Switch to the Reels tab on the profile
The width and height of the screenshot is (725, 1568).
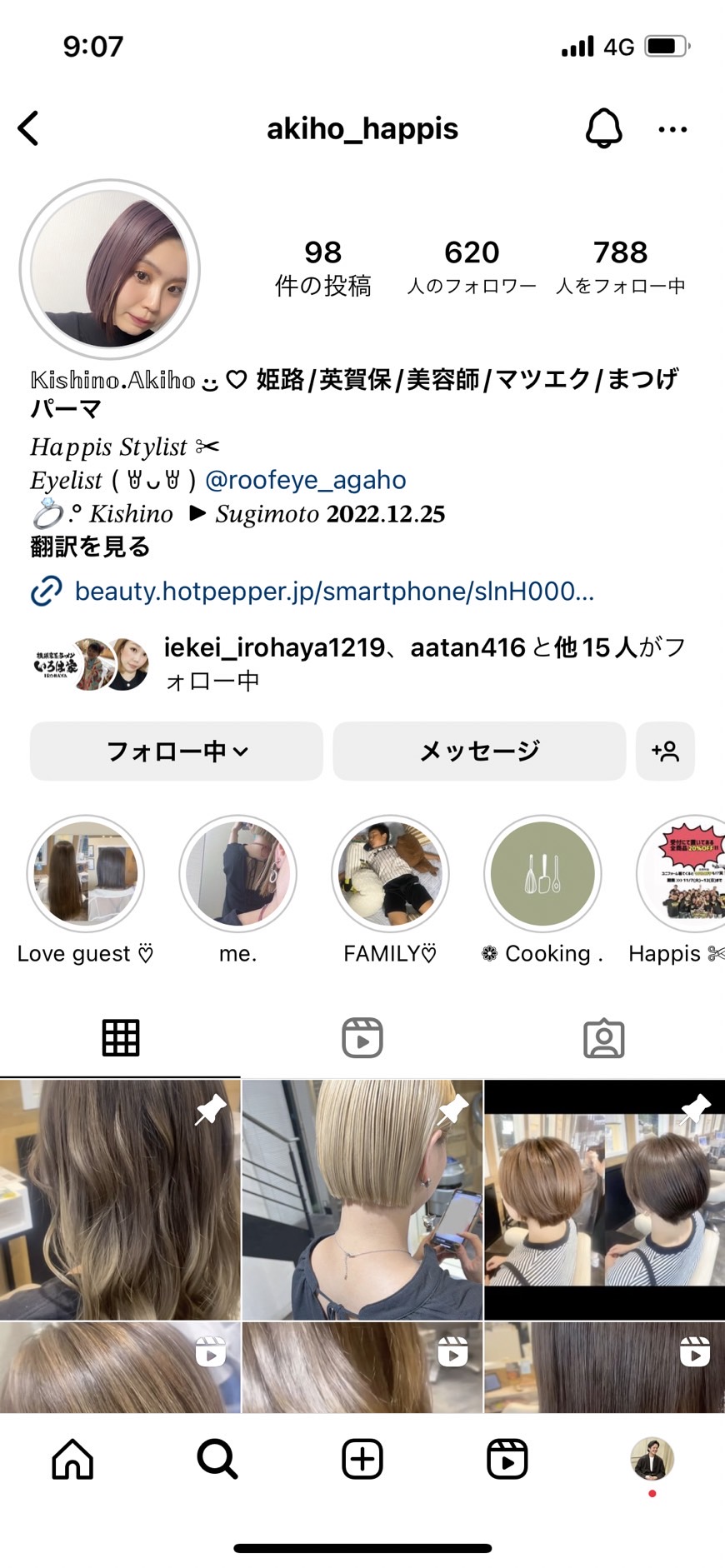(362, 1038)
